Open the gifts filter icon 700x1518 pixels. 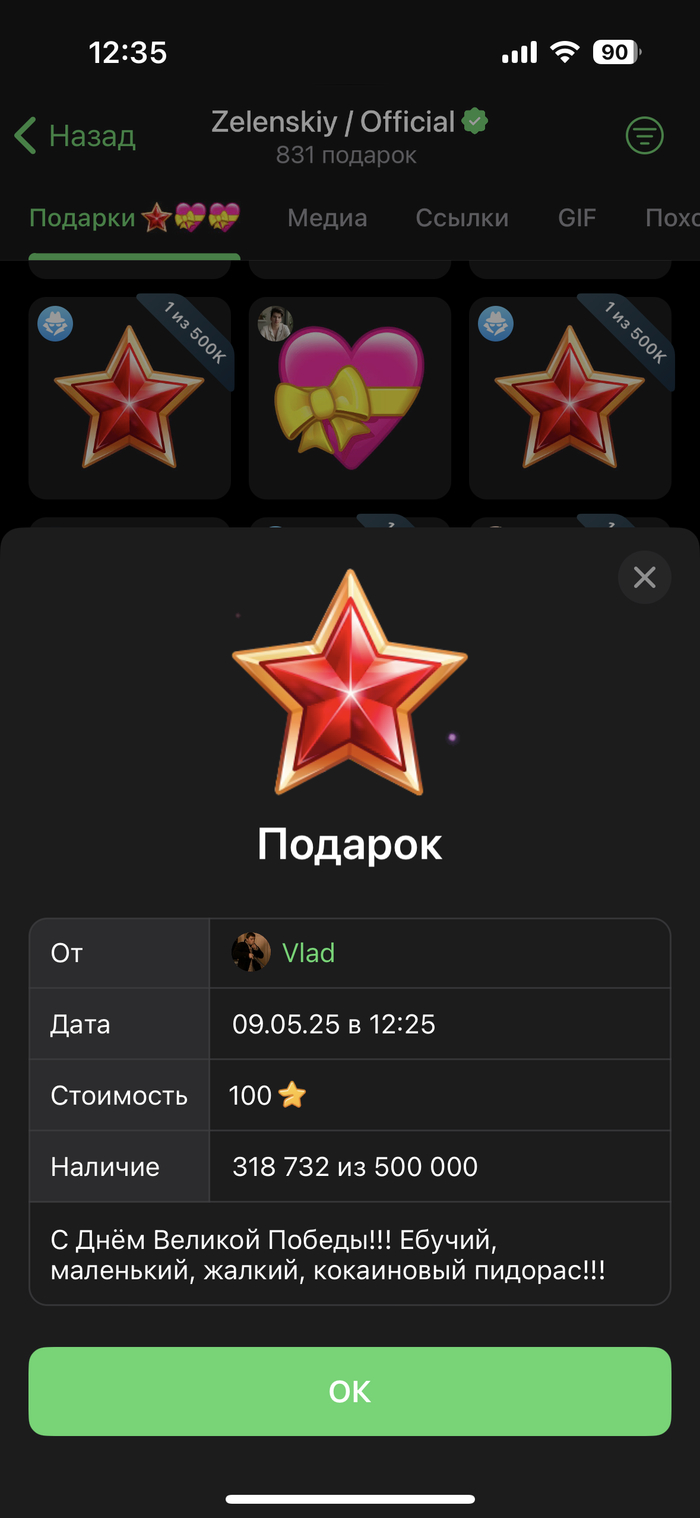[644, 135]
